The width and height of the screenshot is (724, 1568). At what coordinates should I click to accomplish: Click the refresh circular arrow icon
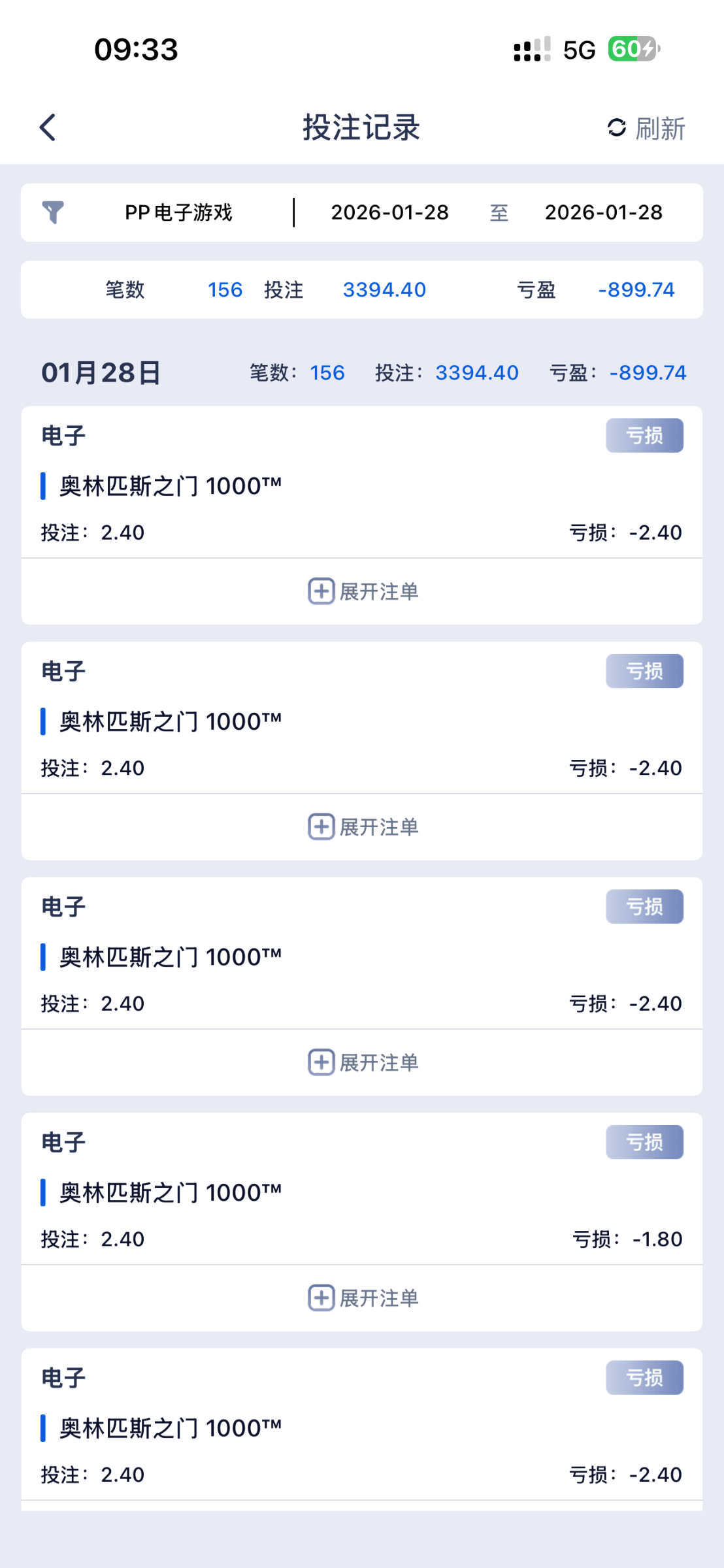pos(615,128)
